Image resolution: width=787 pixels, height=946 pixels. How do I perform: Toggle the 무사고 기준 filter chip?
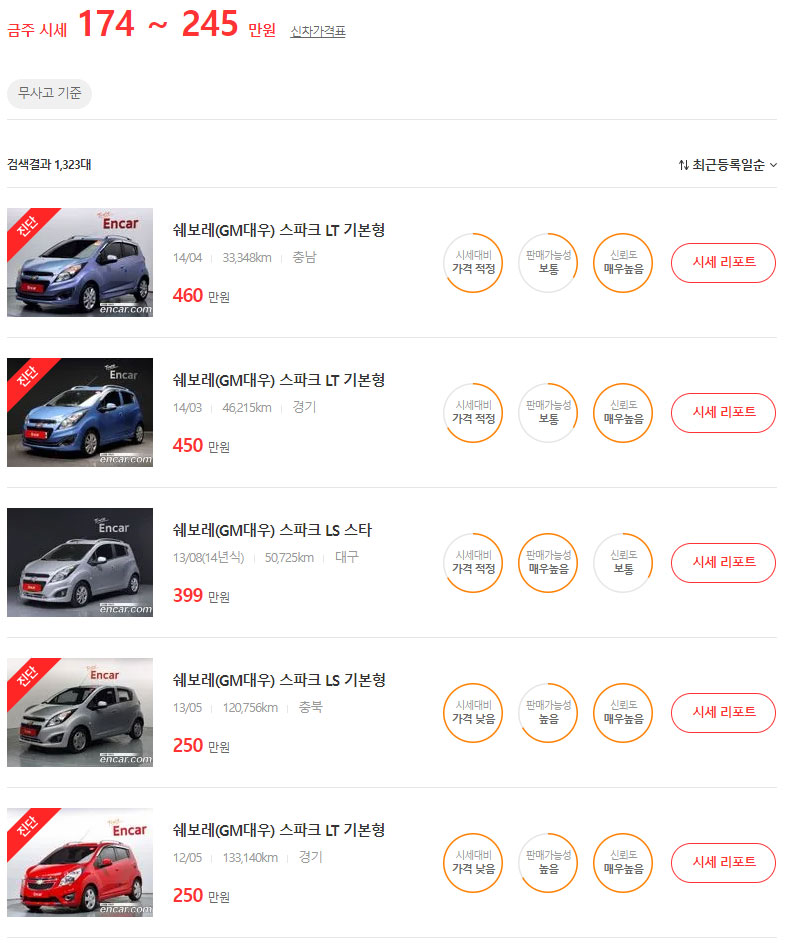[49, 94]
